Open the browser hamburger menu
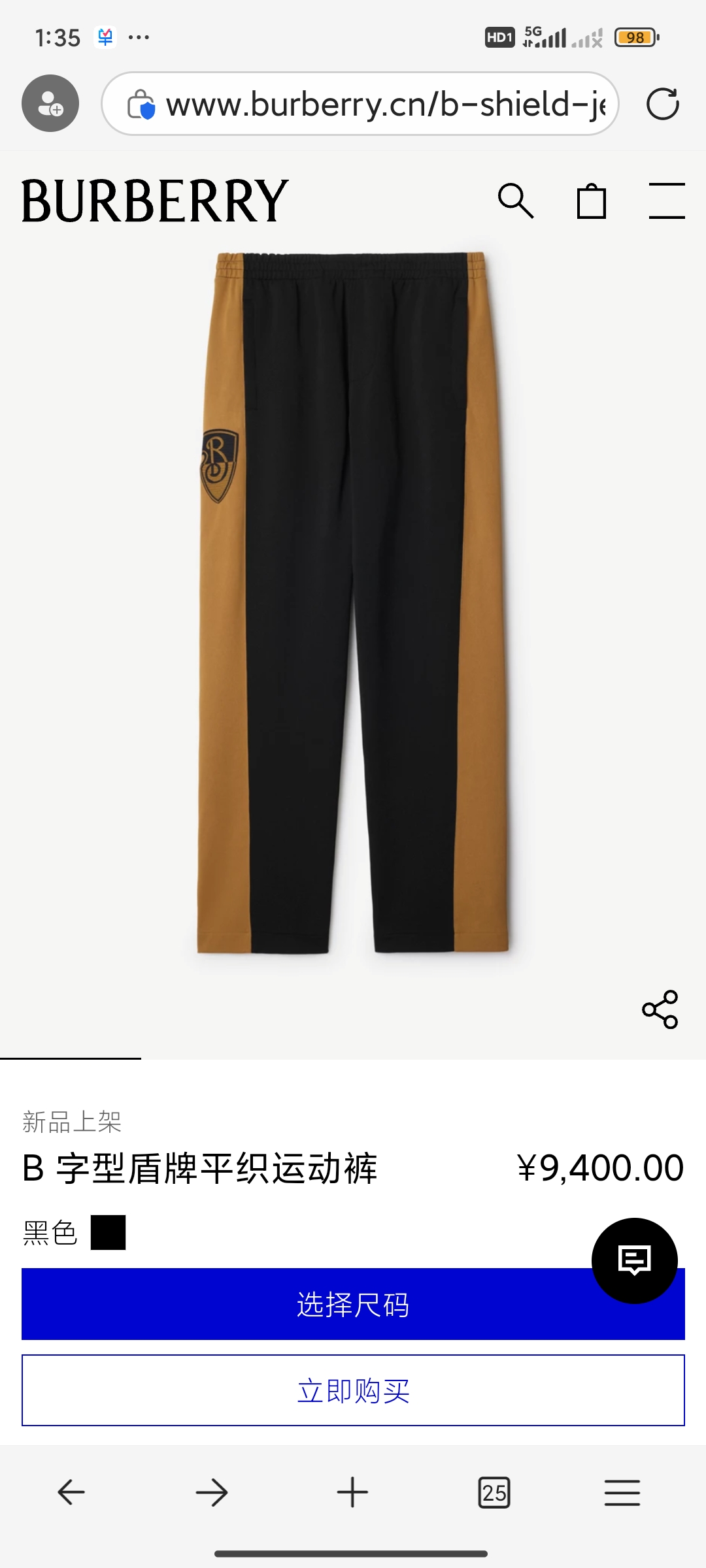706x1568 pixels. tap(622, 1493)
